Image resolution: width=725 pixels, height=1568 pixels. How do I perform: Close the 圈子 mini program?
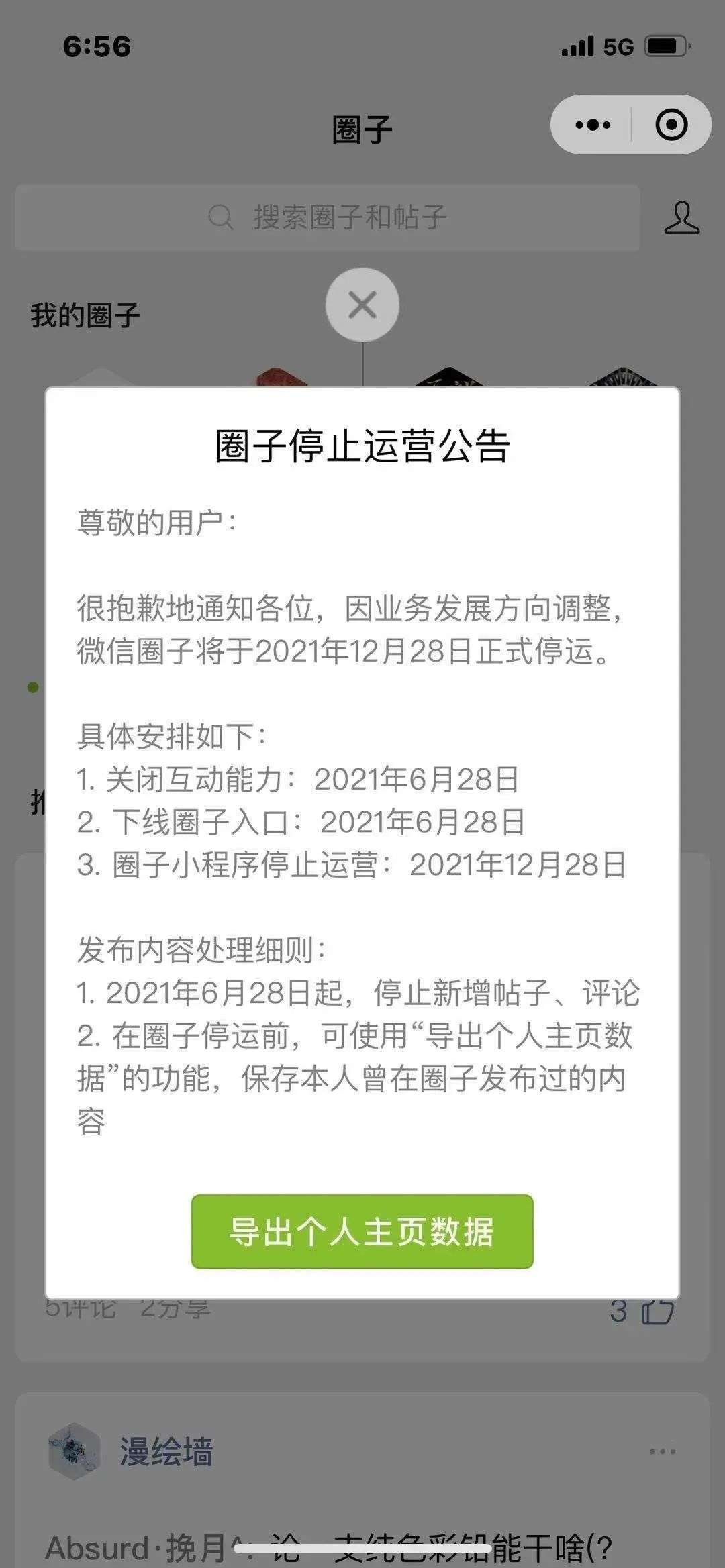pos(671,125)
